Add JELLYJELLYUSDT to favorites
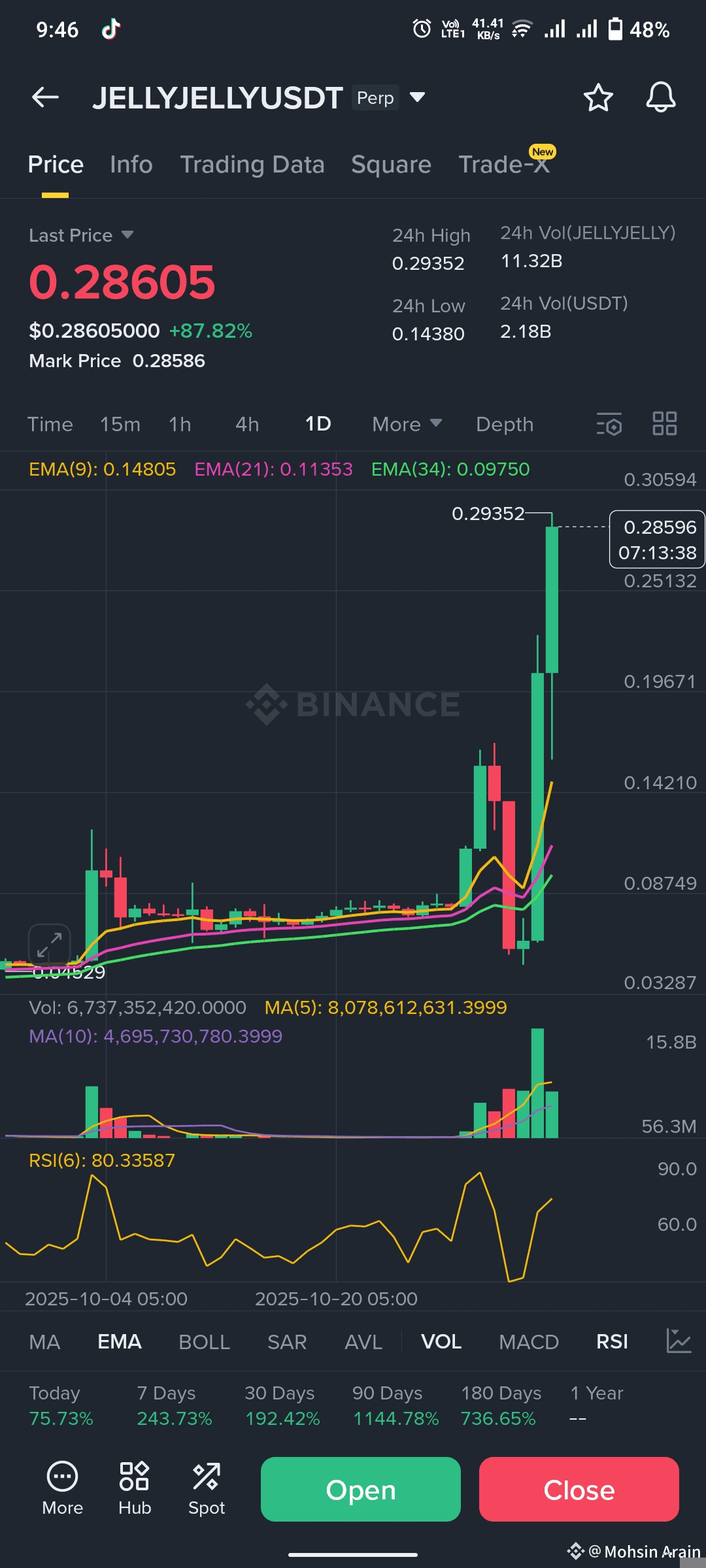Viewport: 706px width, 1568px height. (597, 97)
